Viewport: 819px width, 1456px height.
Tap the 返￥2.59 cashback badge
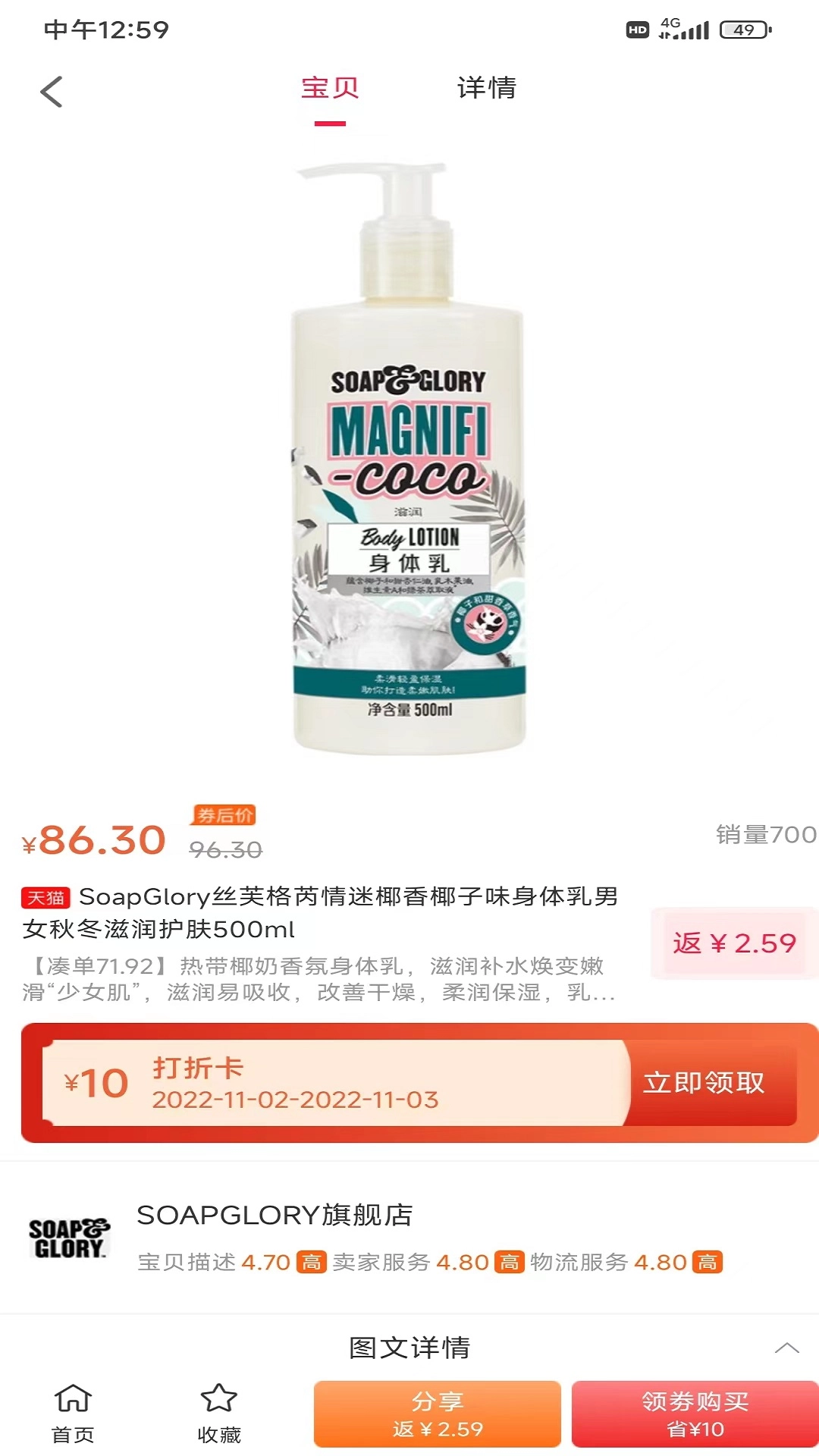point(734,943)
